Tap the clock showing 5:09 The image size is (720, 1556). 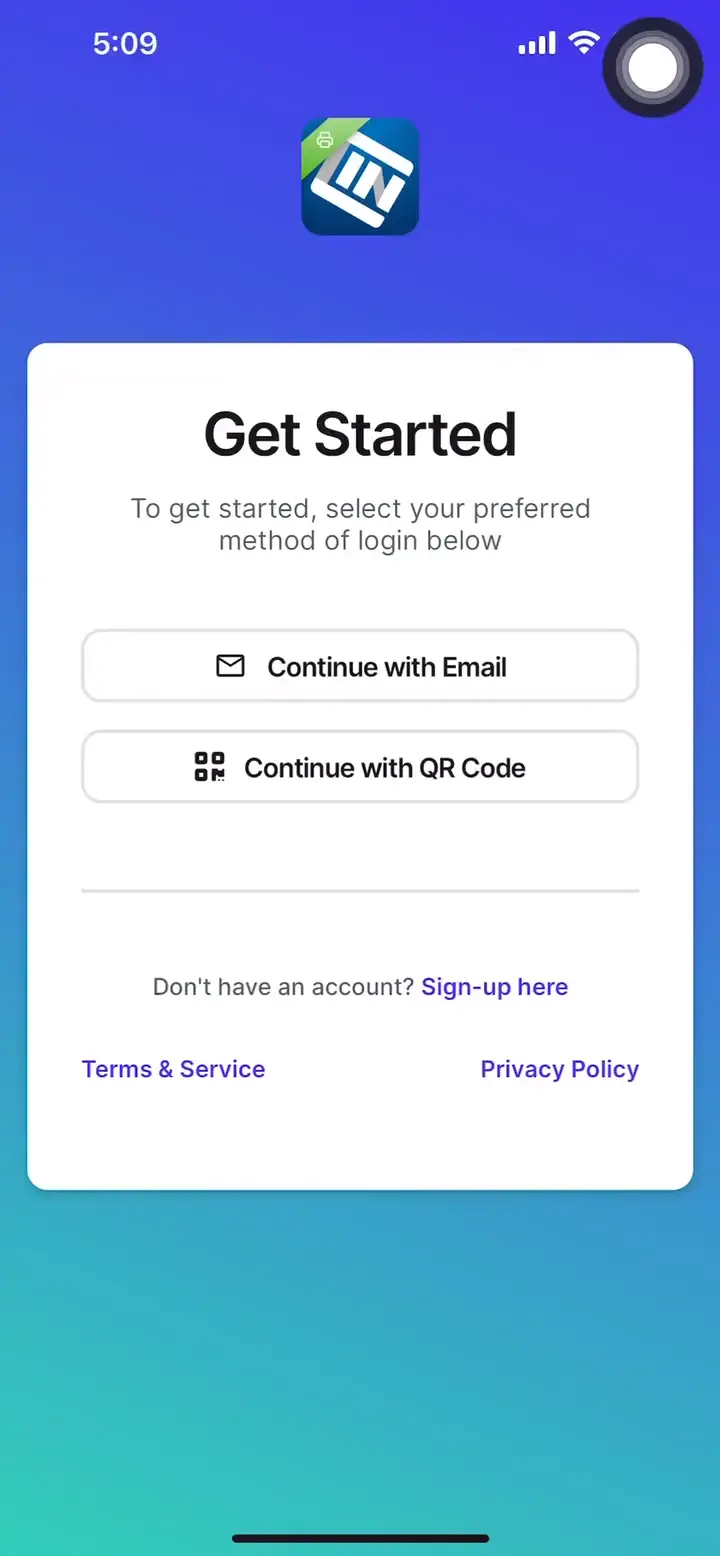tap(125, 43)
